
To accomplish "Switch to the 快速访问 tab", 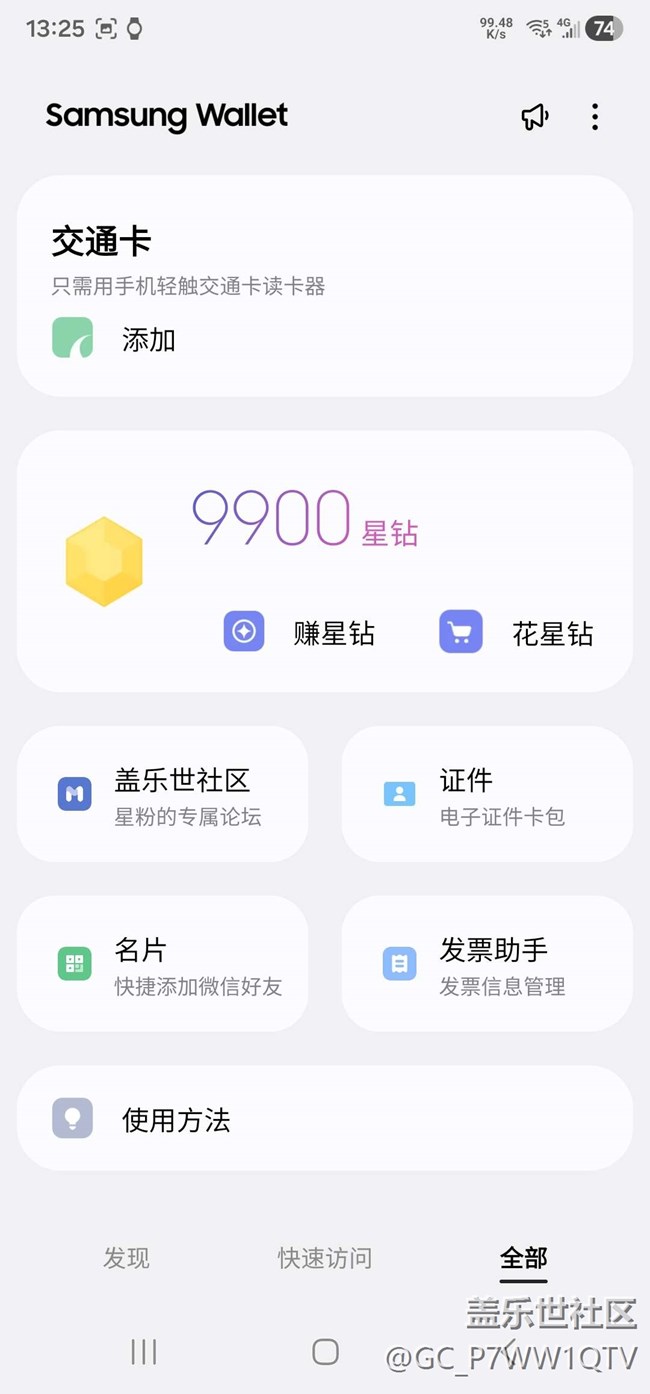I will coord(325,1258).
